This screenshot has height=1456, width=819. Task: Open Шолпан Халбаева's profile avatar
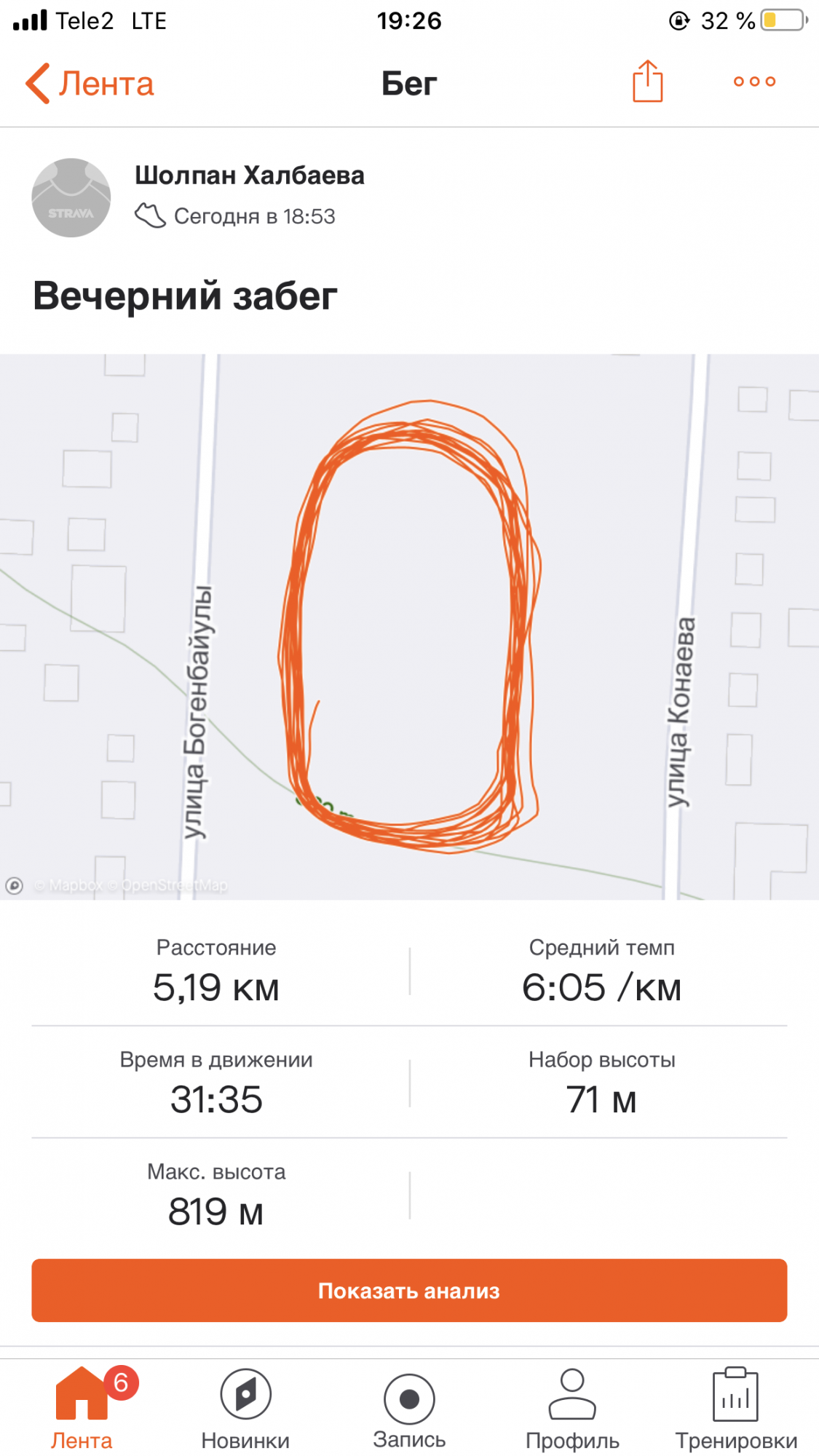coord(71,197)
